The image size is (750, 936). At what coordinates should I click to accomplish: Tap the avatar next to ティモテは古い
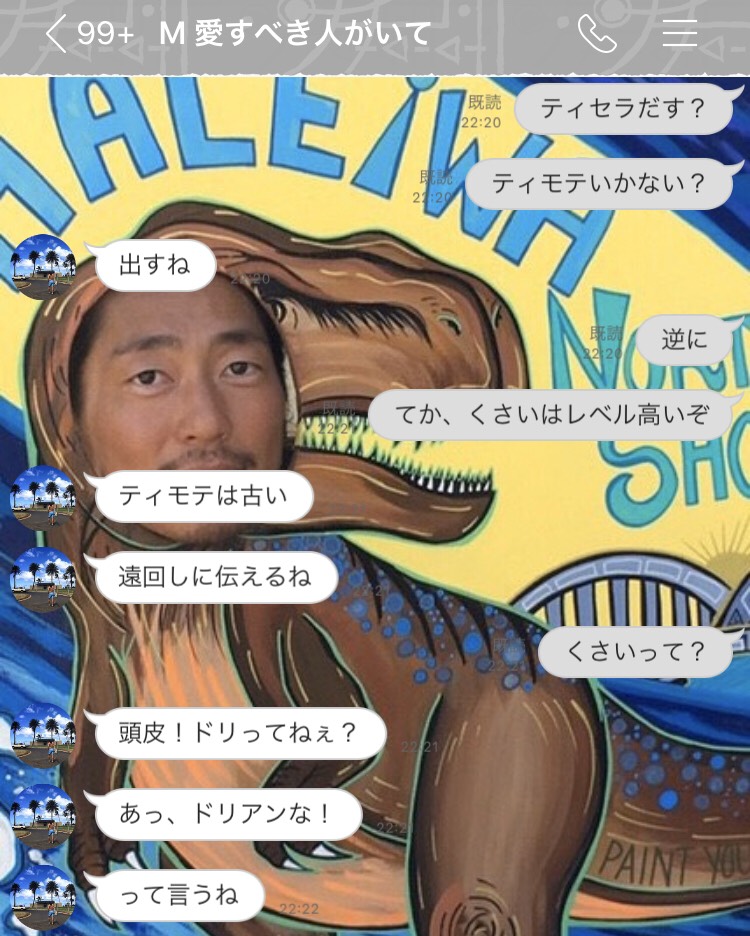(43, 498)
